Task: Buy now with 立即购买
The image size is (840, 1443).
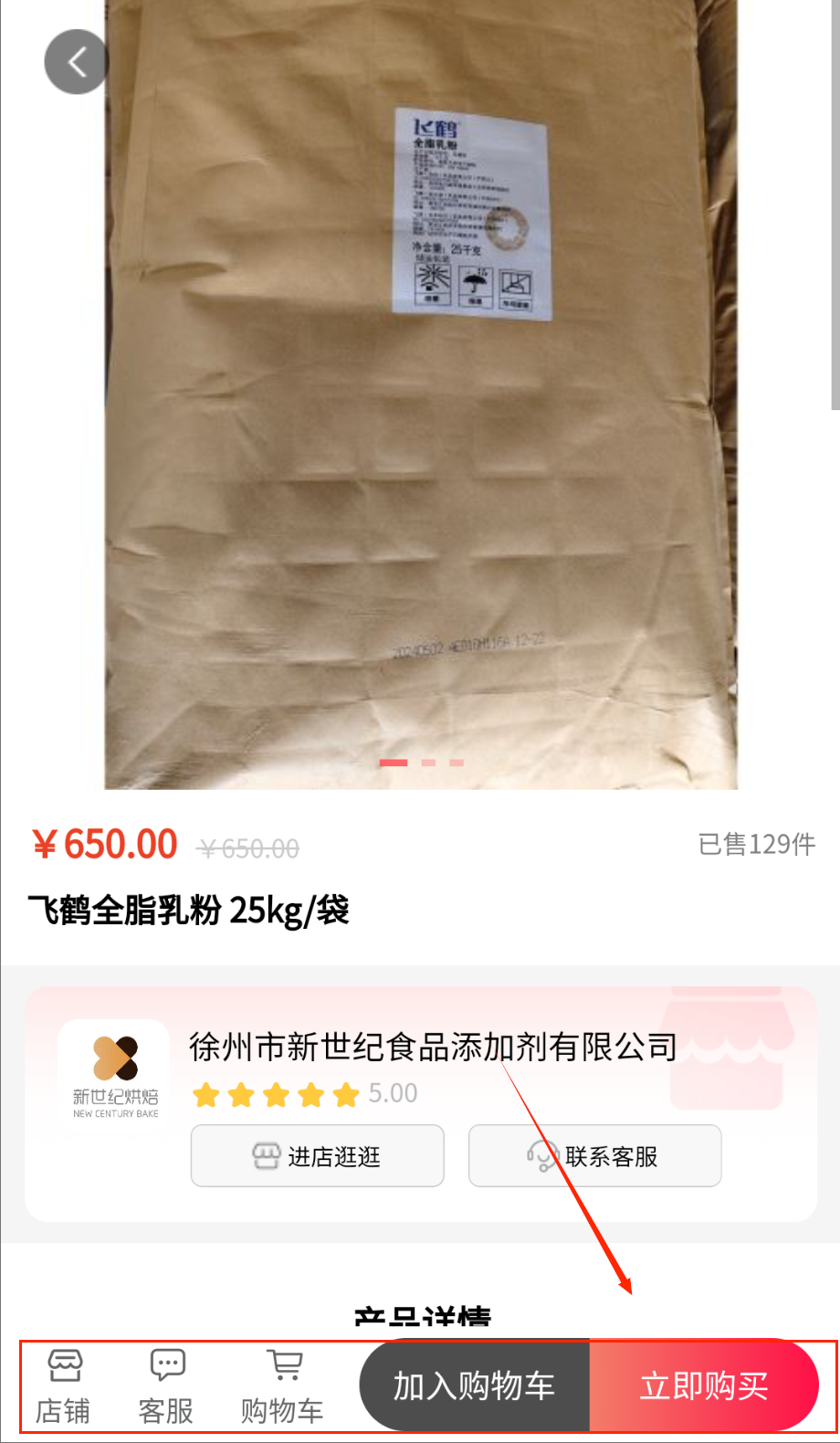Action: [x=704, y=1385]
